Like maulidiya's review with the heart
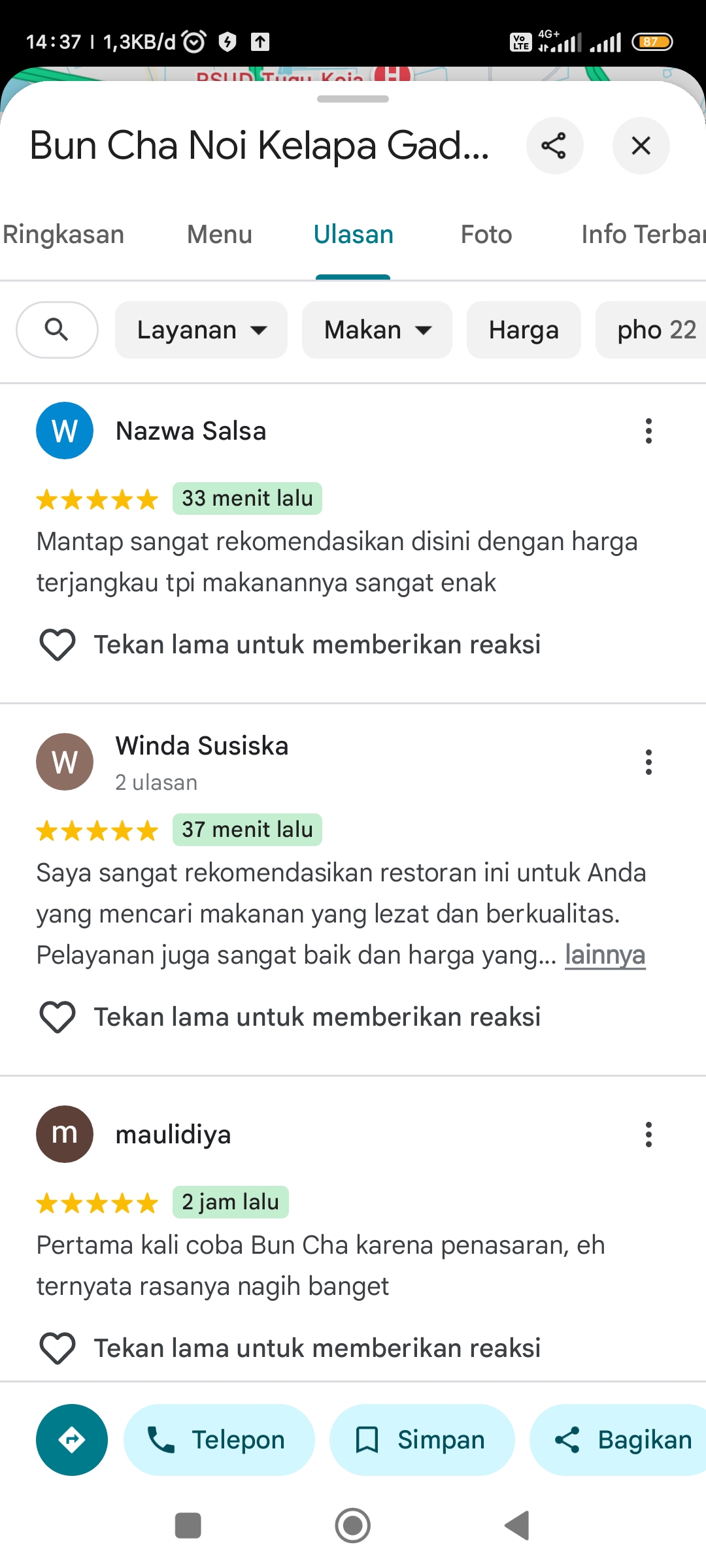 (58, 1348)
